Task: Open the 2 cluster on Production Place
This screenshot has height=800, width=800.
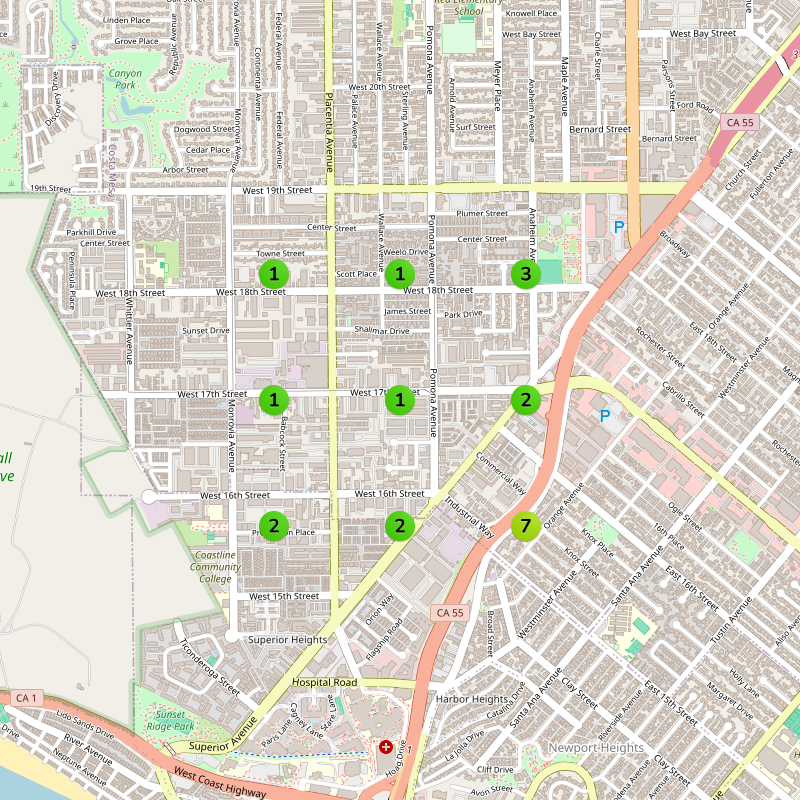Action: [x=273, y=525]
